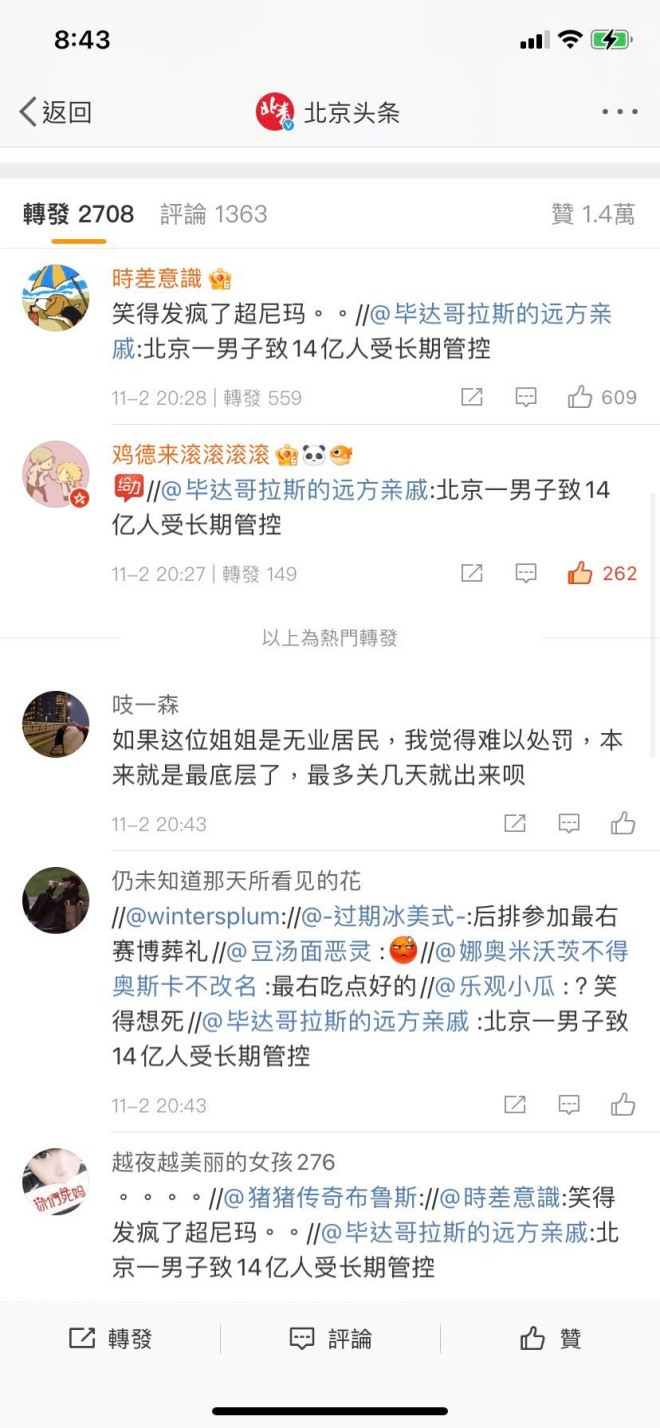Viewport: 660px width, 1428px height.
Task: Tap the bottom 評論 button
Action: tap(330, 1339)
